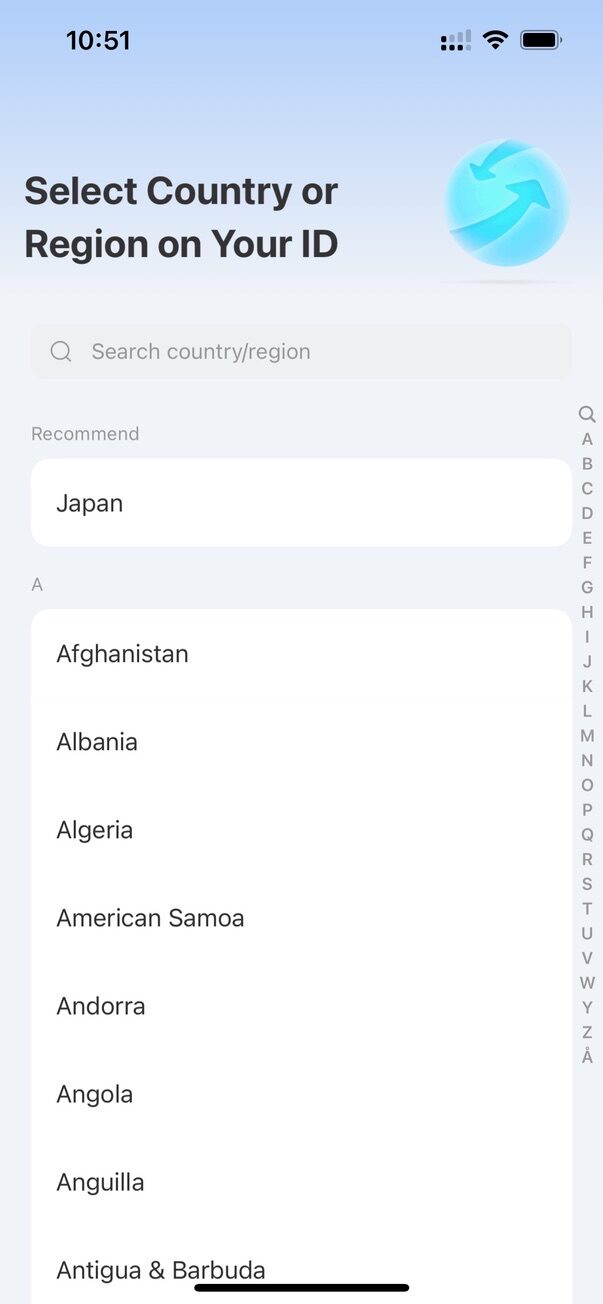Jump to letter C in the index

coord(587,488)
